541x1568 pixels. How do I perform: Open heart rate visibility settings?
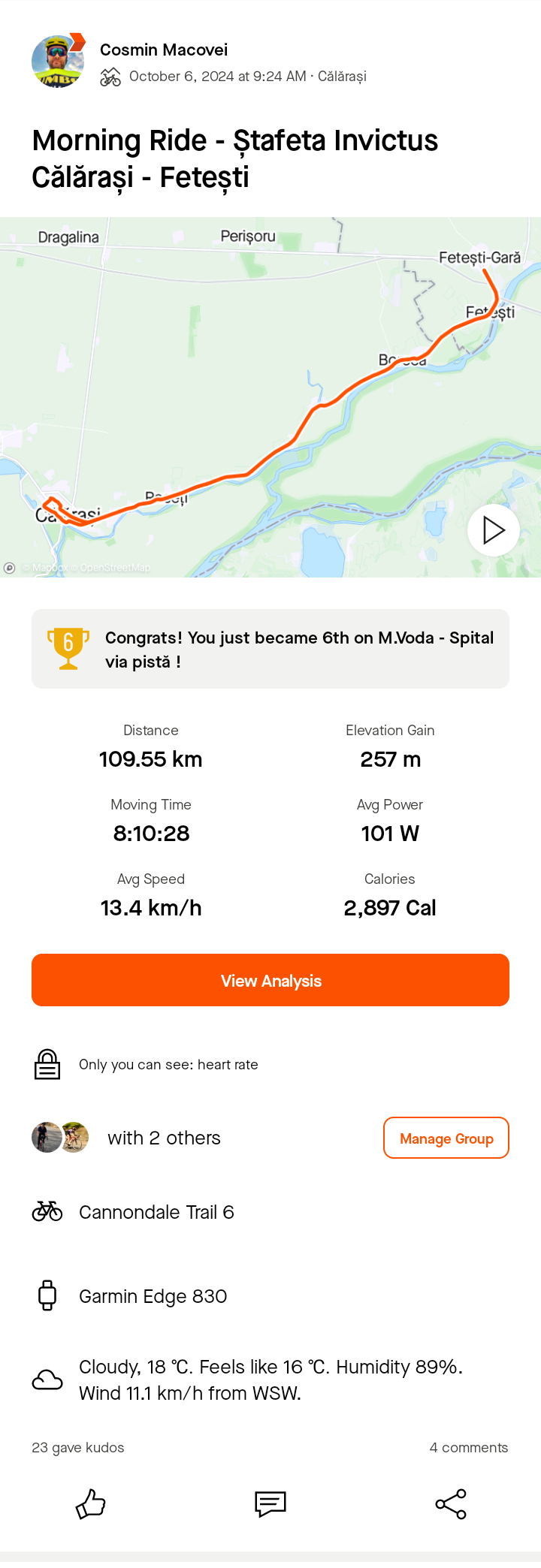[x=168, y=1064]
